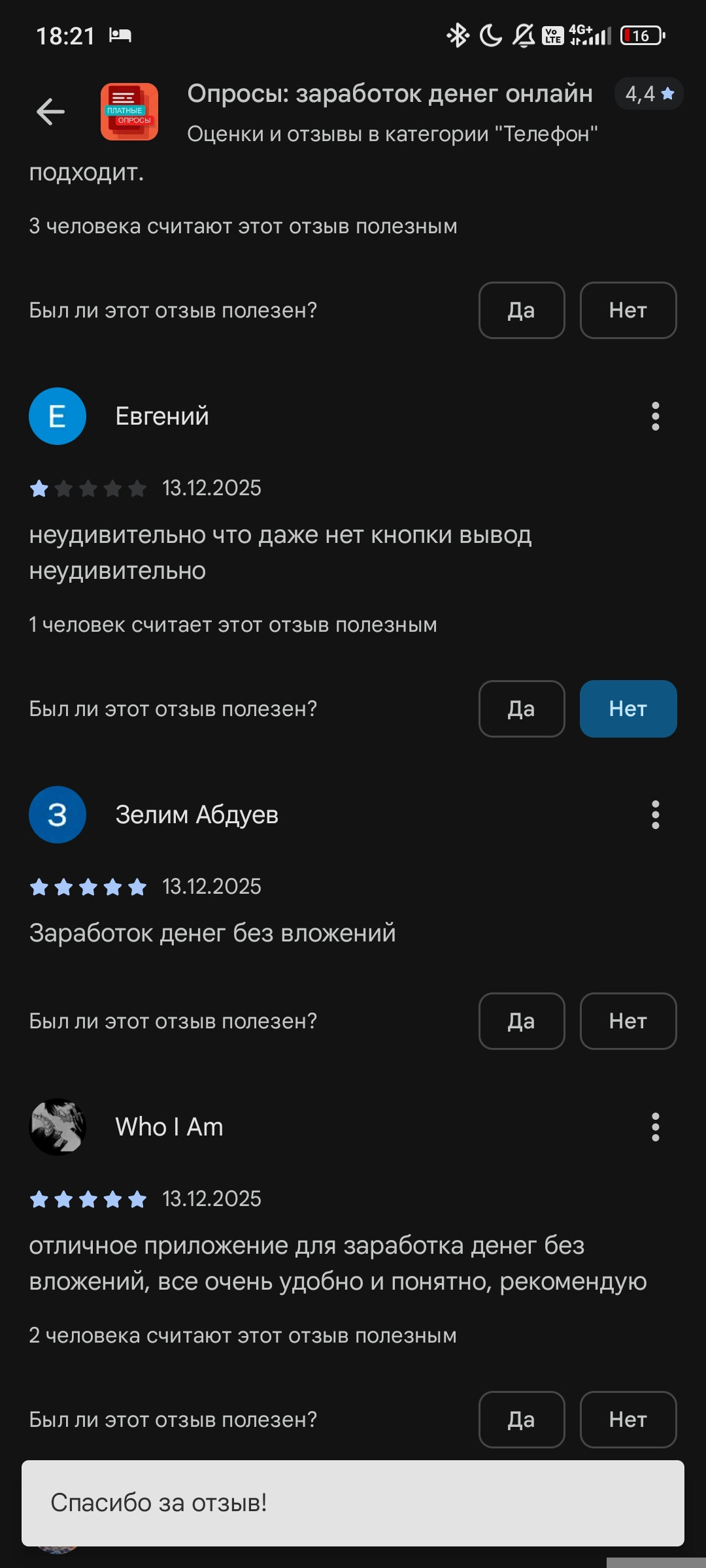The image size is (706, 1568).
Task: Tap the highlighted Нет on Евгений's review
Action: tap(628, 709)
